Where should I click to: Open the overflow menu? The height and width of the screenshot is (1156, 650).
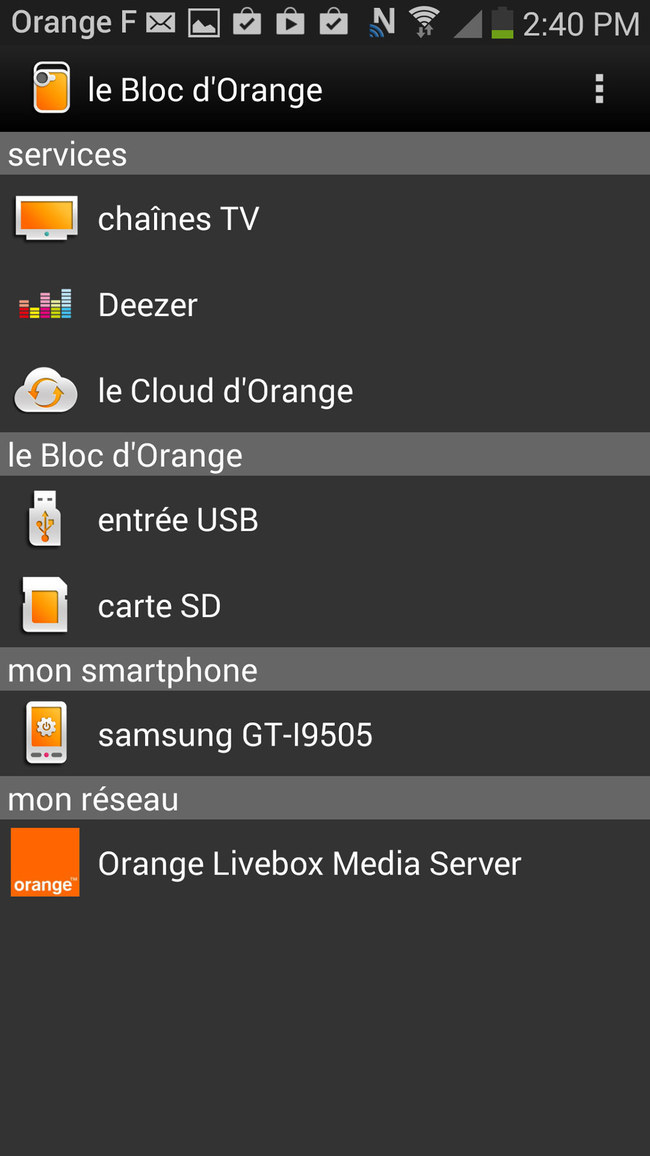coord(598,89)
